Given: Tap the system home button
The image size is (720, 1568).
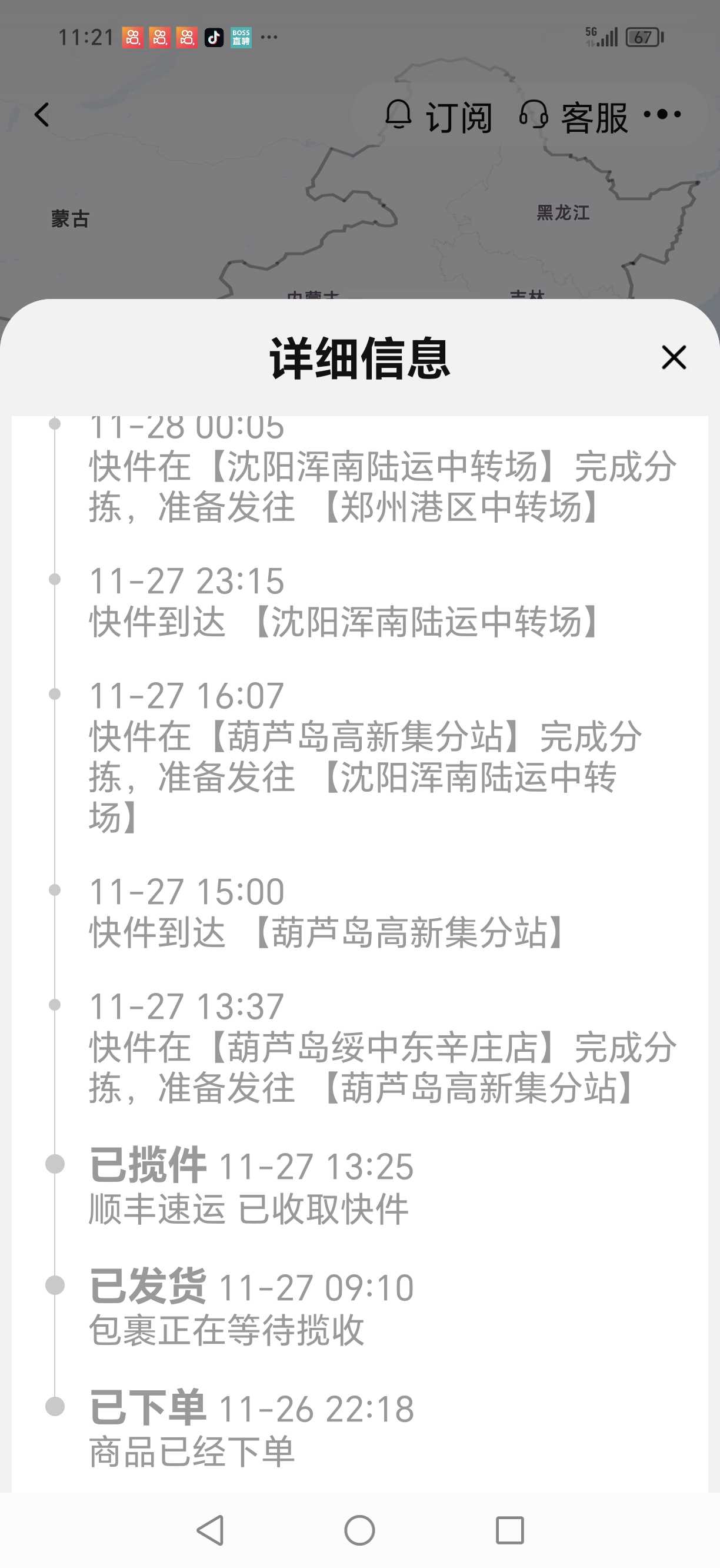Looking at the screenshot, I should pos(359,1530).
